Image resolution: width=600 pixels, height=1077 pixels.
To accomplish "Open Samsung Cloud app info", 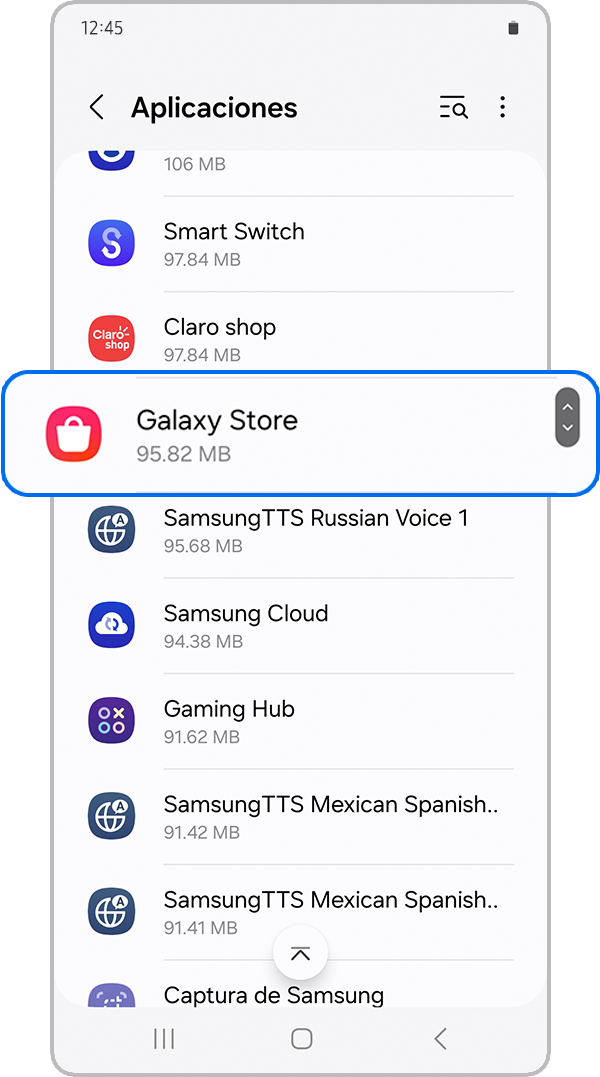I will pos(300,625).
